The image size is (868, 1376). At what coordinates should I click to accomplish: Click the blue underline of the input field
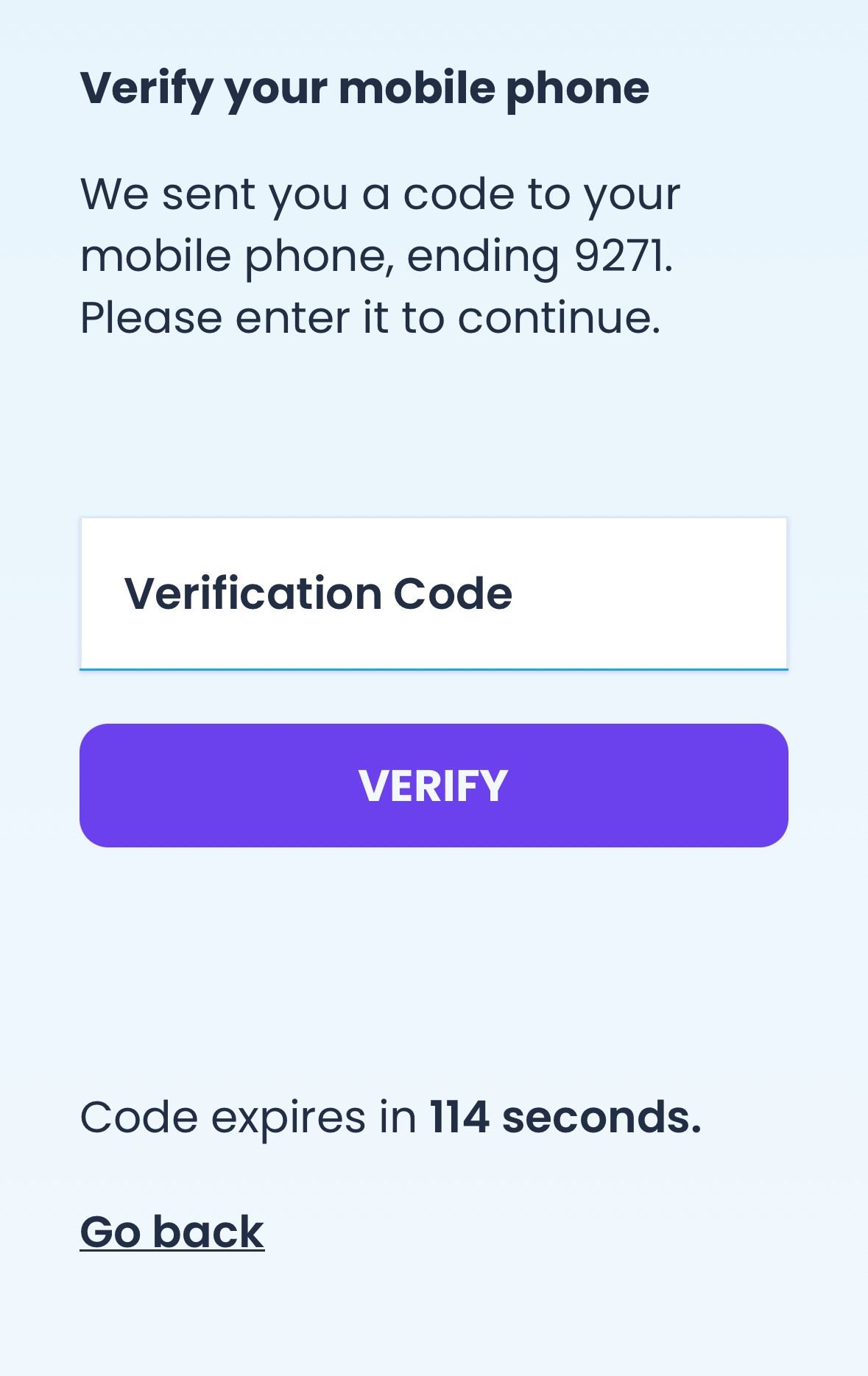pos(434,668)
